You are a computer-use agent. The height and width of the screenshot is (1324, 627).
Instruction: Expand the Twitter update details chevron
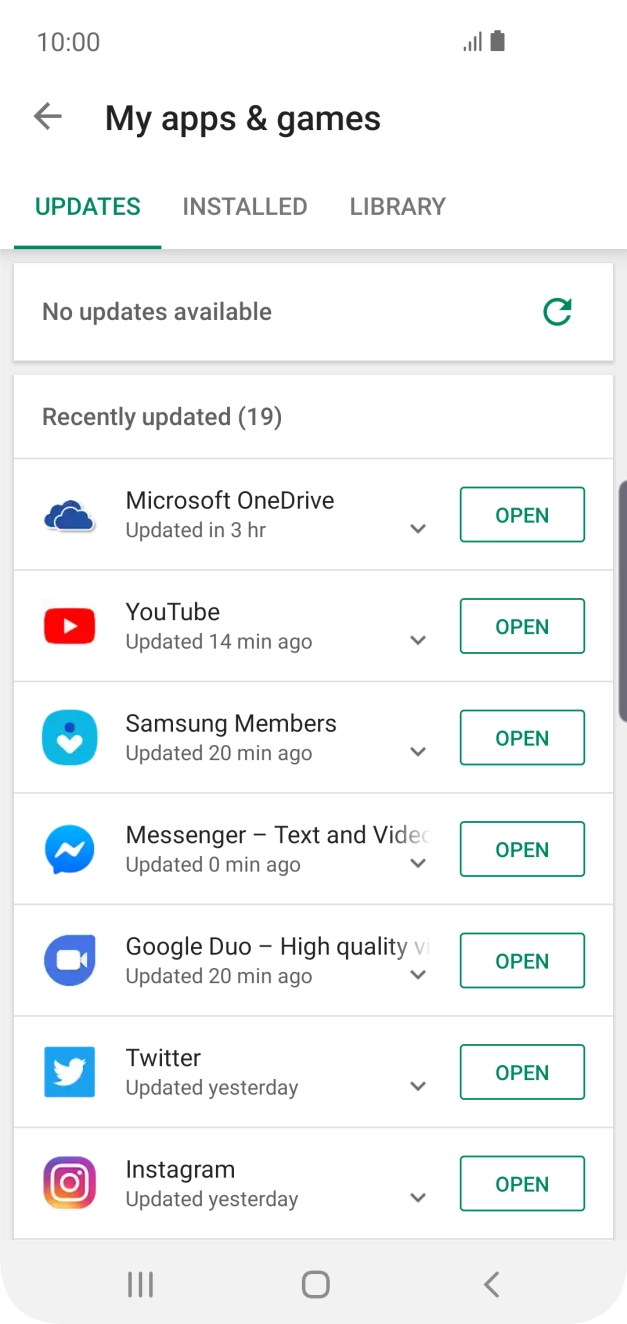pos(419,1086)
